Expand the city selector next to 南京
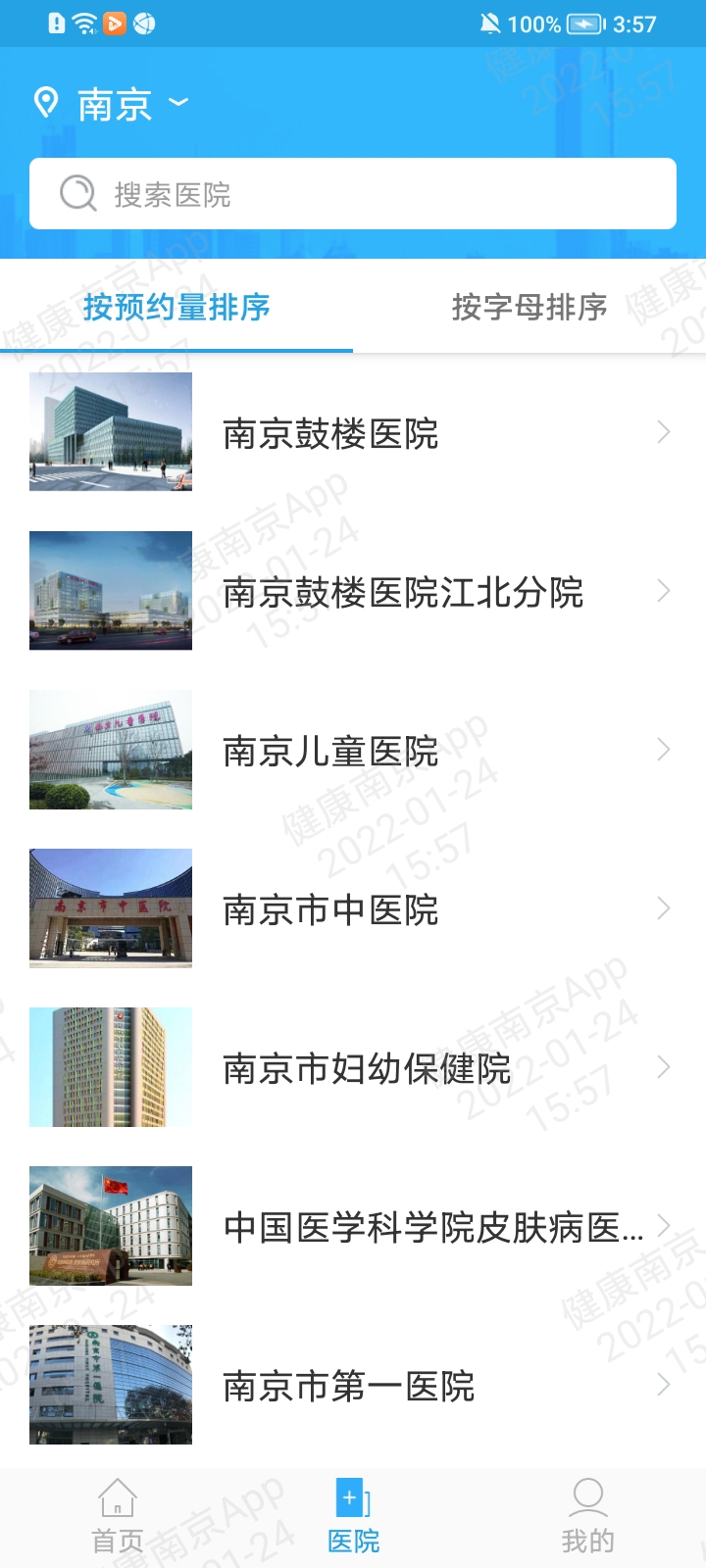 click(177, 103)
